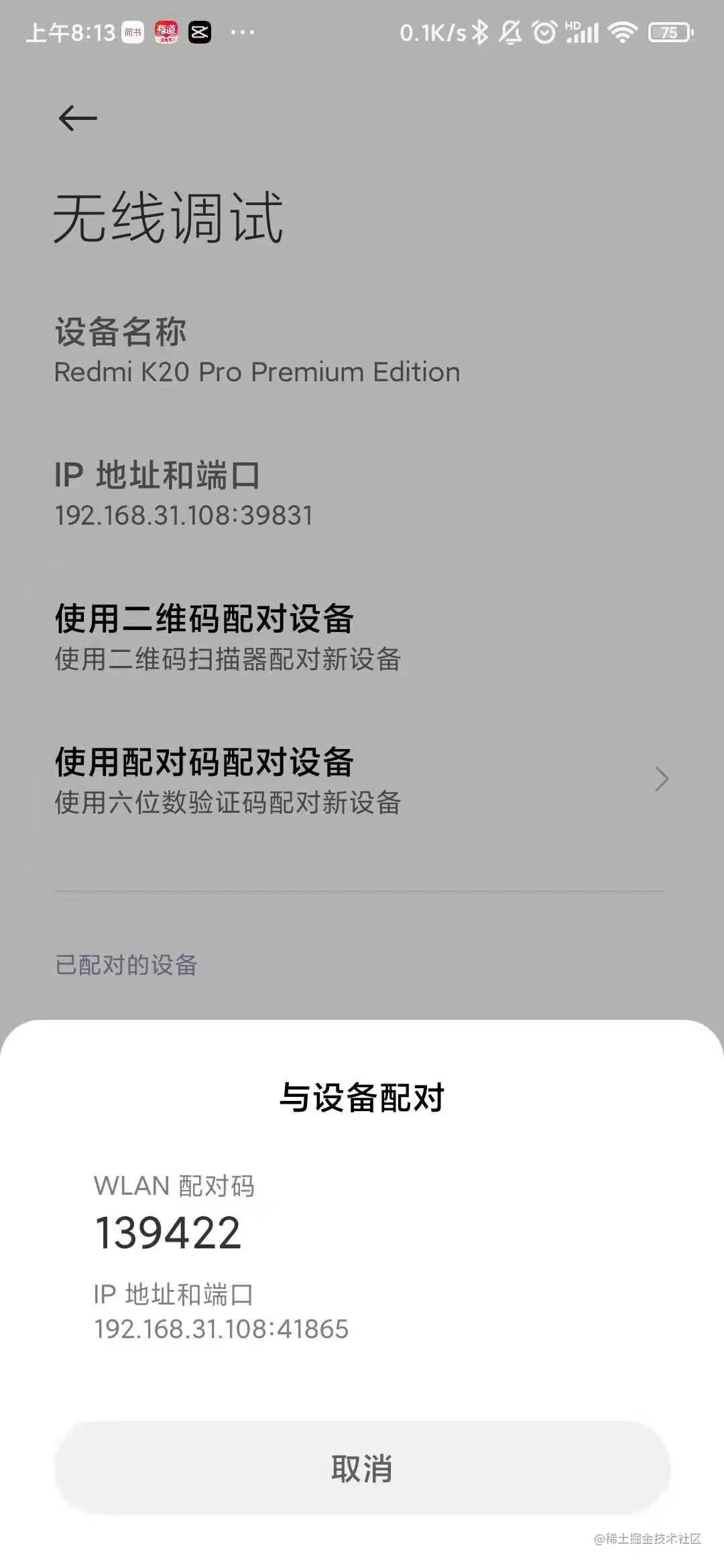Open the CapCut notification icon
This screenshot has height=1568, width=724.
click(x=201, y=31)
